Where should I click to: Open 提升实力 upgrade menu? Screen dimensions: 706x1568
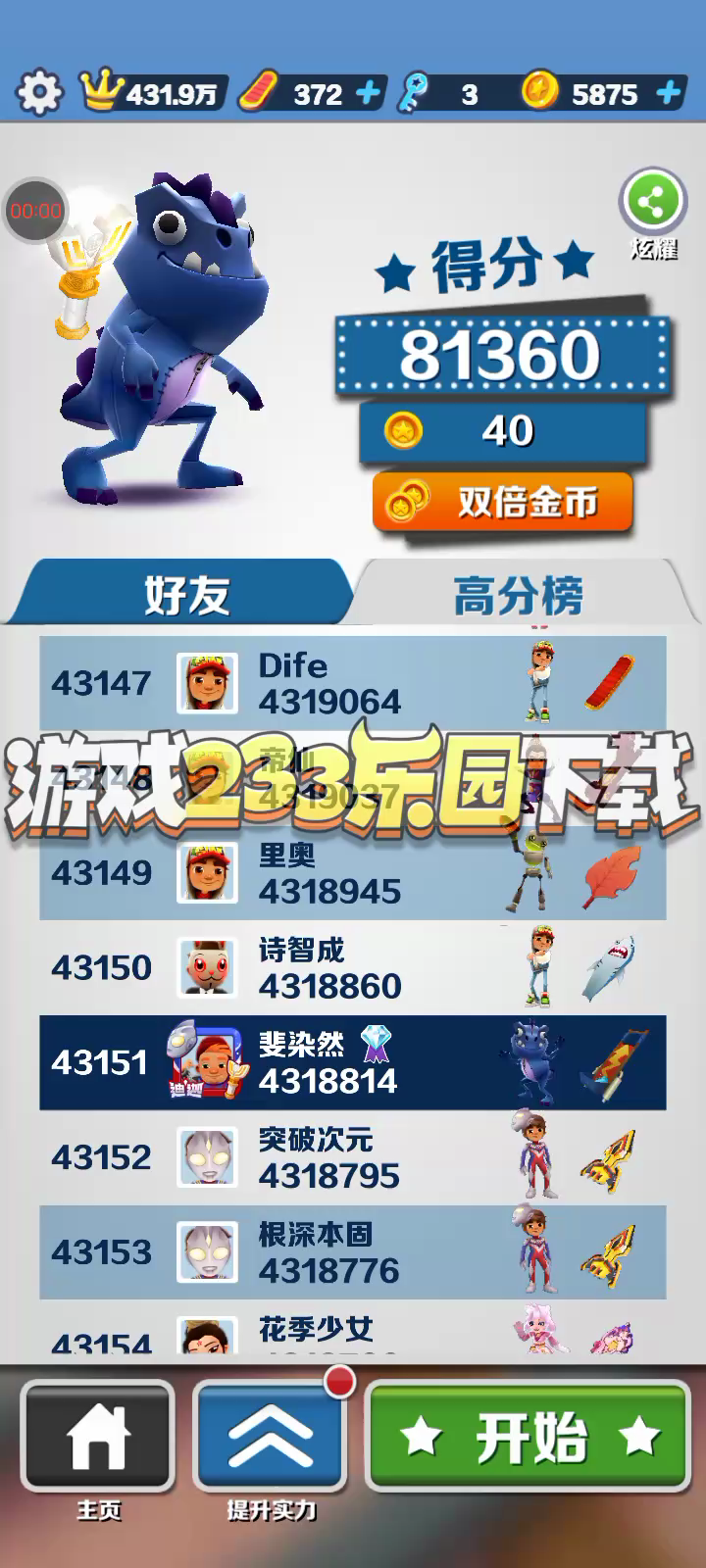(x=271, y=1437)
